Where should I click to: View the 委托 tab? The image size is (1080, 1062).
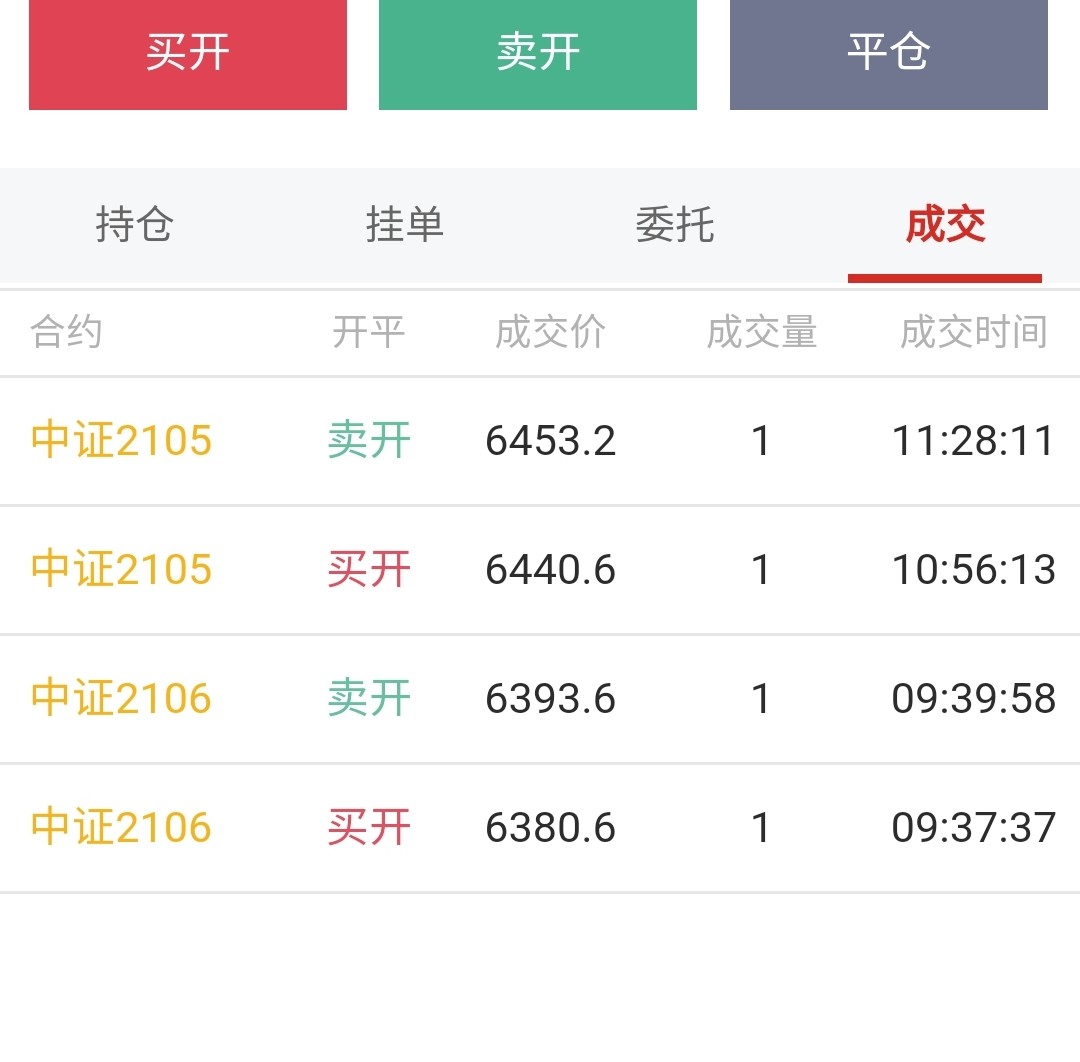coord(675,225)
